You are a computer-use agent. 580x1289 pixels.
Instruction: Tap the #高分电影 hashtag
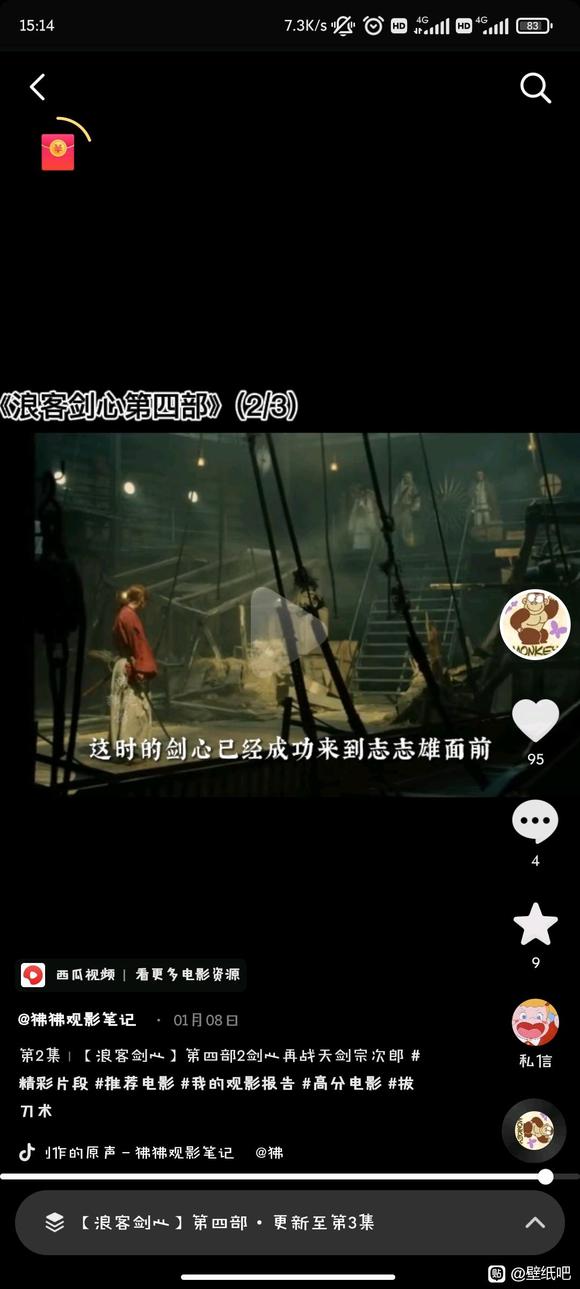(342, 1083)
